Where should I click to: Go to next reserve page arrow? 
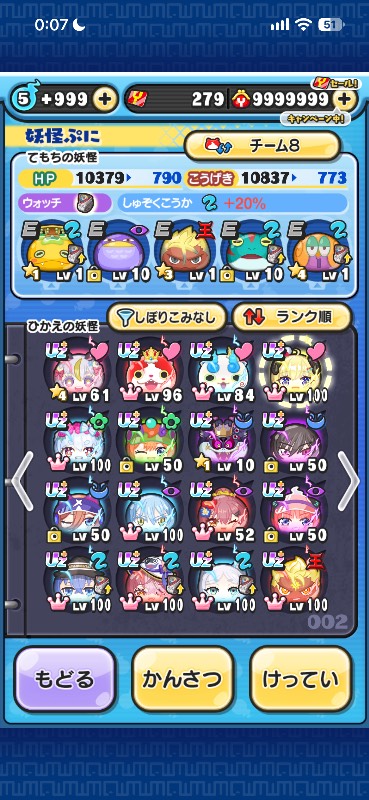[349, 481]
